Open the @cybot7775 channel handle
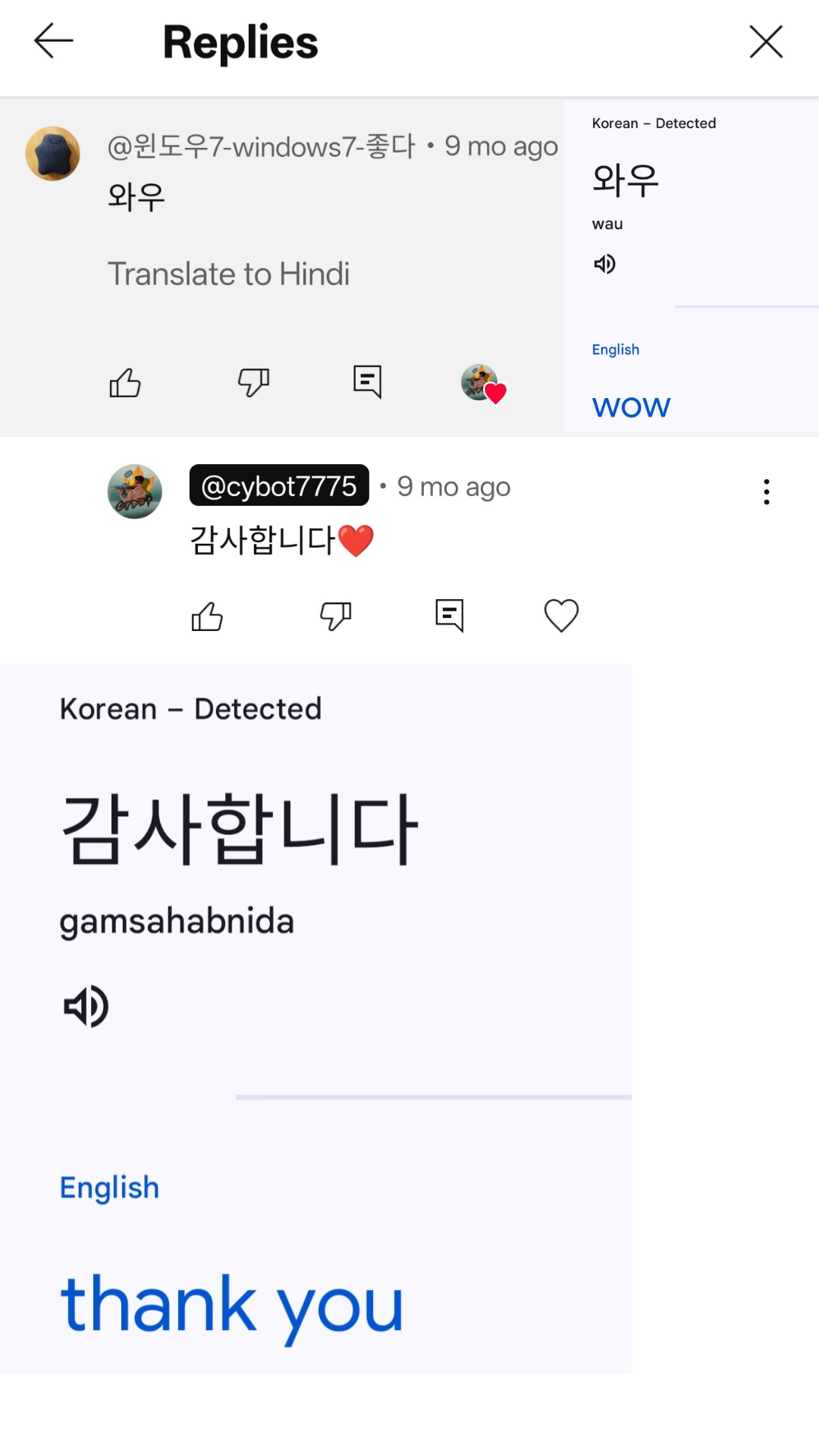The image size is (819, 1456). point(279,485)
